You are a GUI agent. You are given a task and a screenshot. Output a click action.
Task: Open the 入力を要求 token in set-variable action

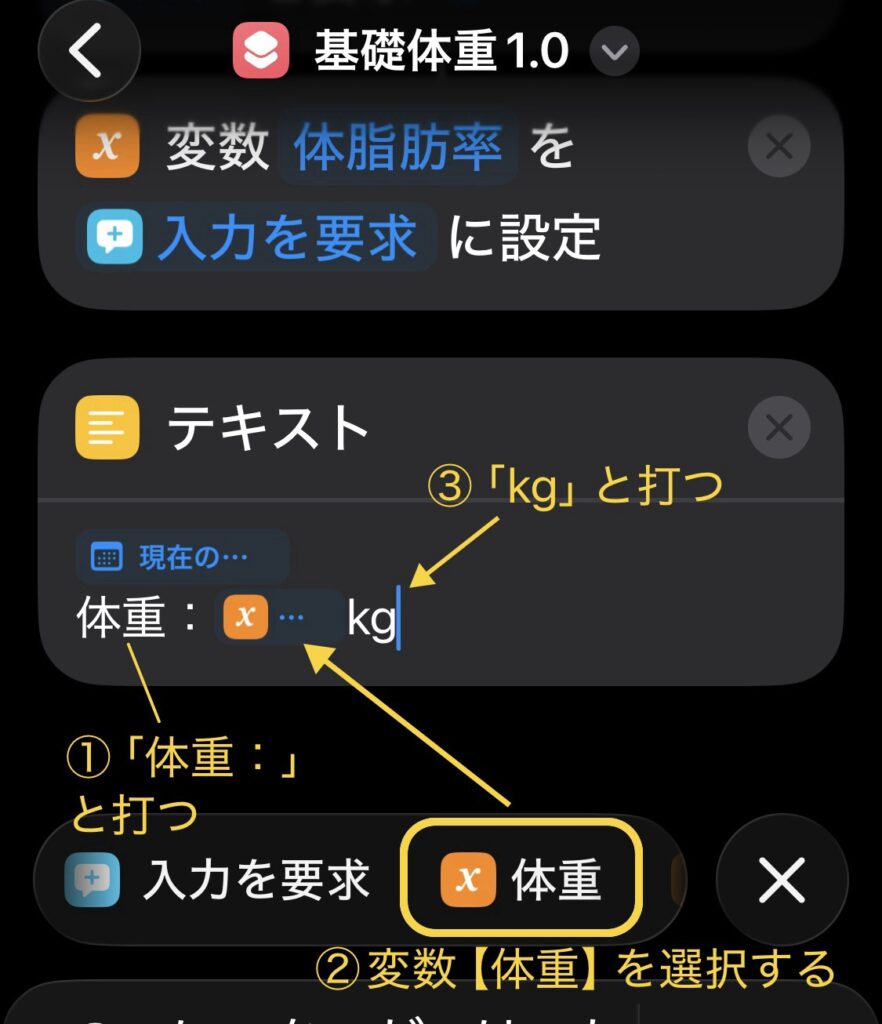pyautogui.click(x=260, y=238)
